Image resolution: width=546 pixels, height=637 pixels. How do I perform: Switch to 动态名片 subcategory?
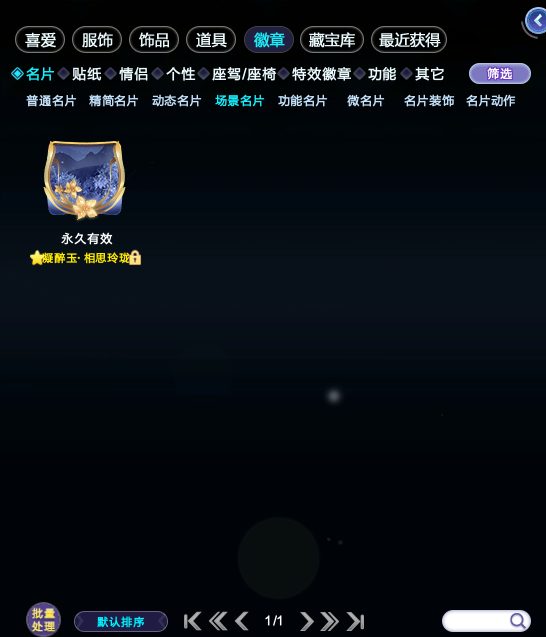pos(176,101)
